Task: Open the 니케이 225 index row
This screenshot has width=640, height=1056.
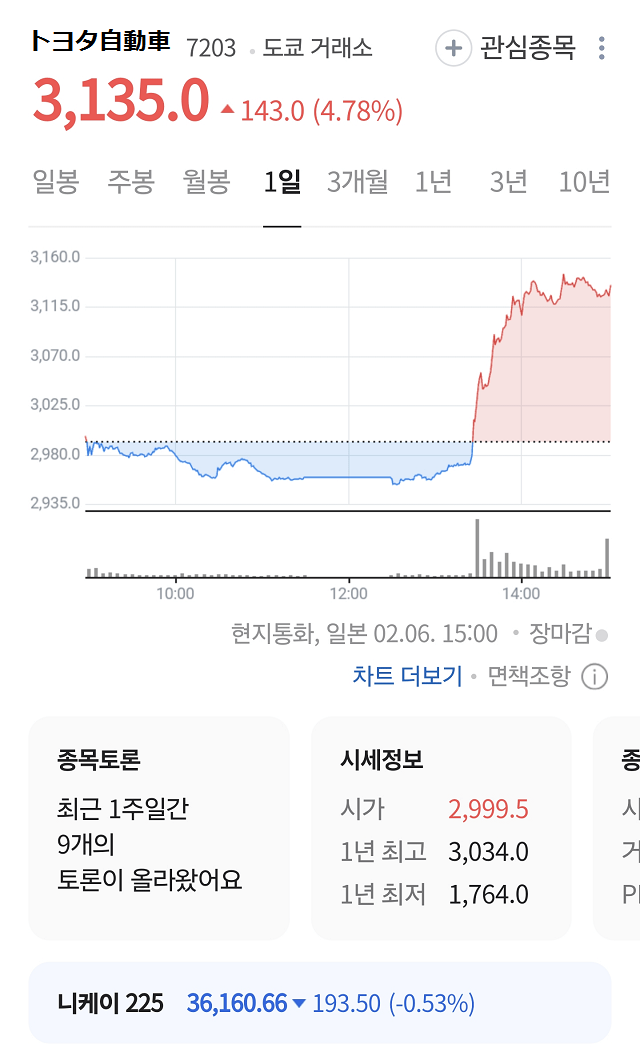Action: click(319, 1003)
